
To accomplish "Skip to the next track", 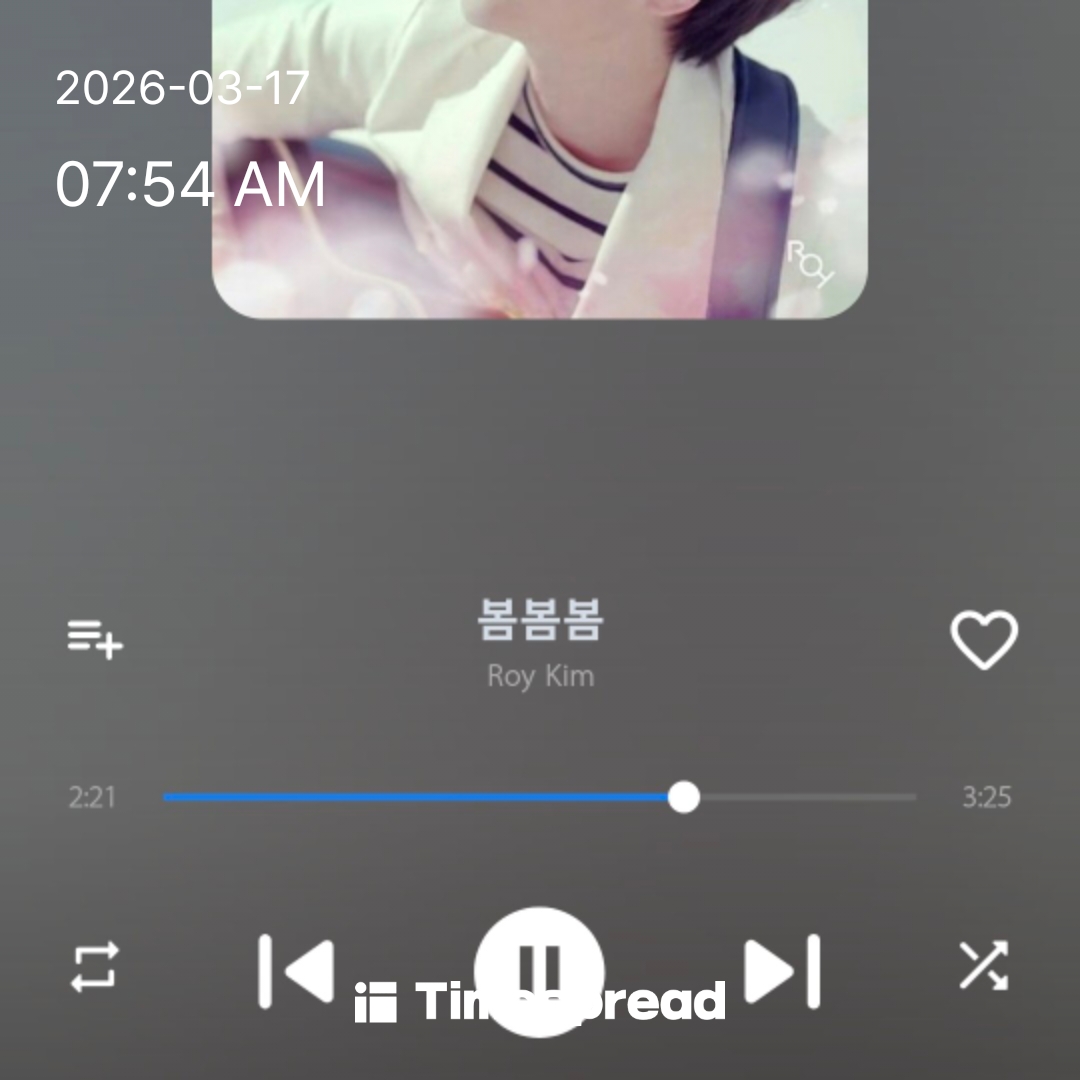I will click(x=783, y=970).
